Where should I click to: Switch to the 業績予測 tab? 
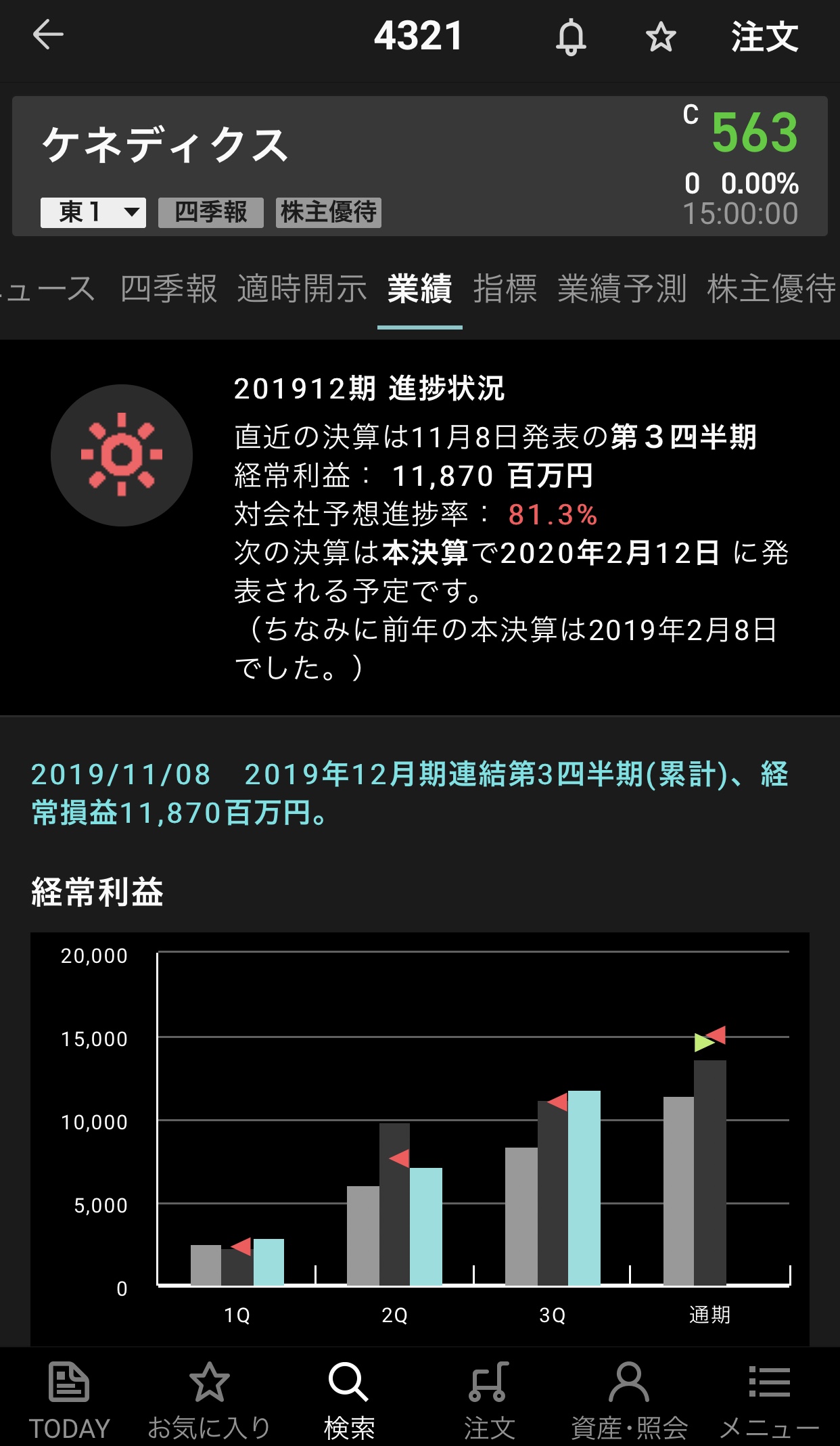click(622, 289)
